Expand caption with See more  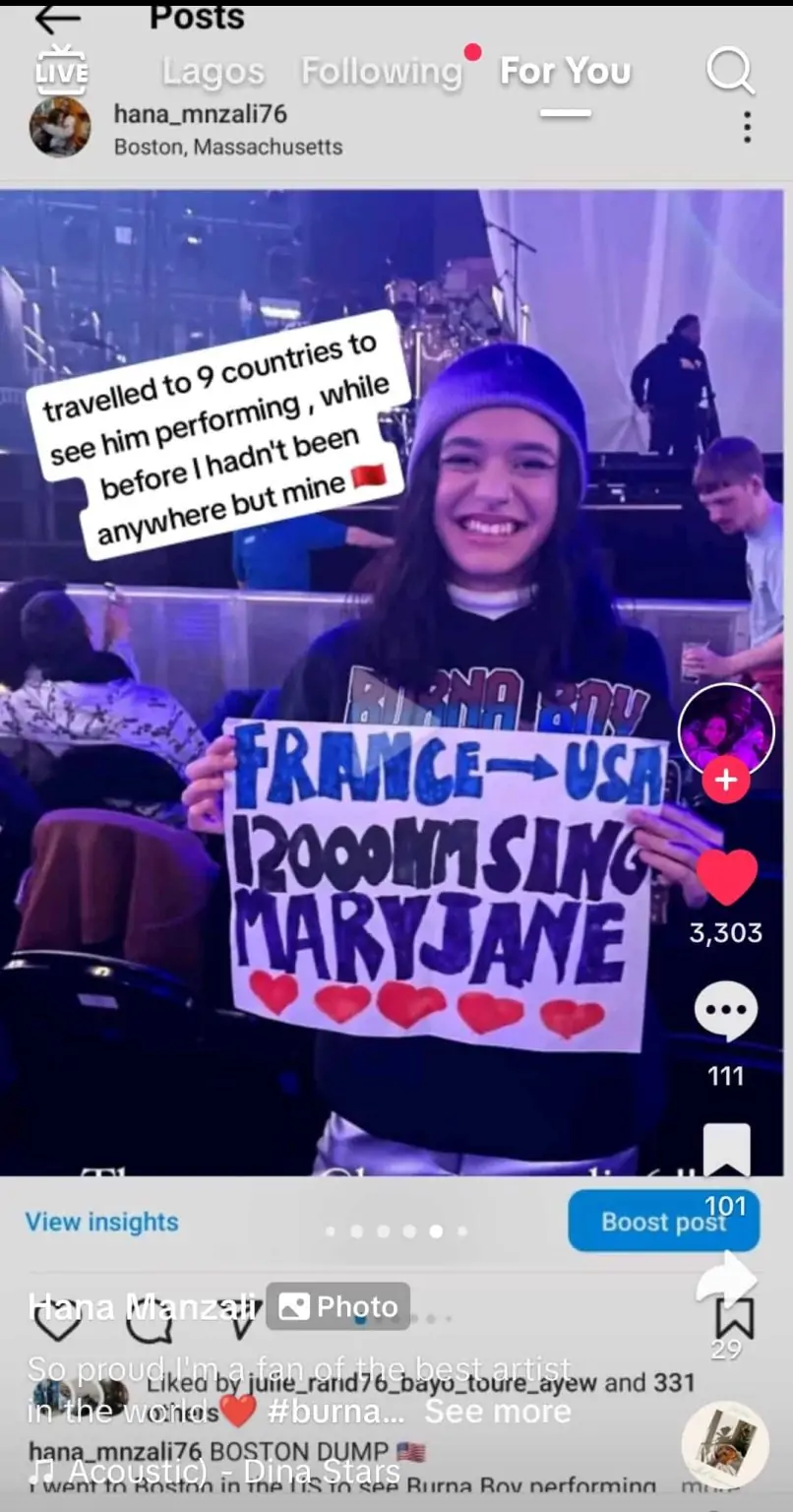click(x=497, y=1411)
